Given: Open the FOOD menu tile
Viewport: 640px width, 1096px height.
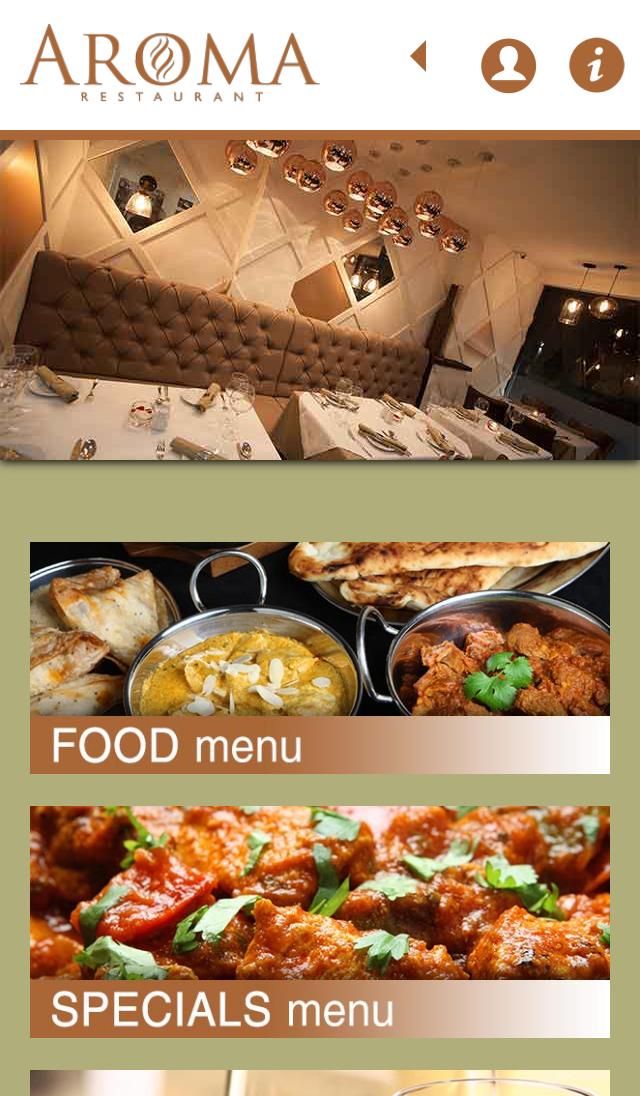Looking at the screenshot, I should pyautogui.click(x=320, y=657).
